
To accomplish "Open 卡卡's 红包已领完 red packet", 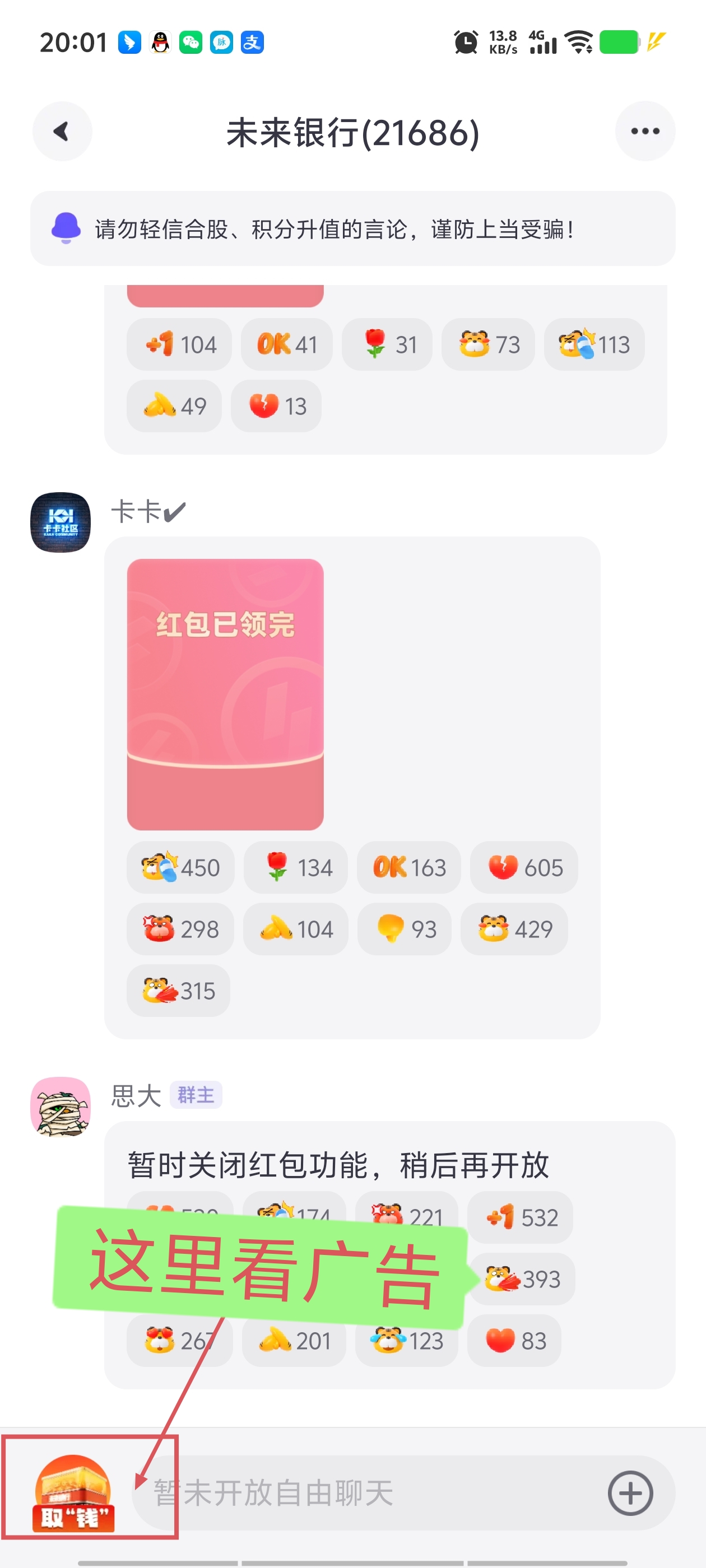I will click(225, 694).
